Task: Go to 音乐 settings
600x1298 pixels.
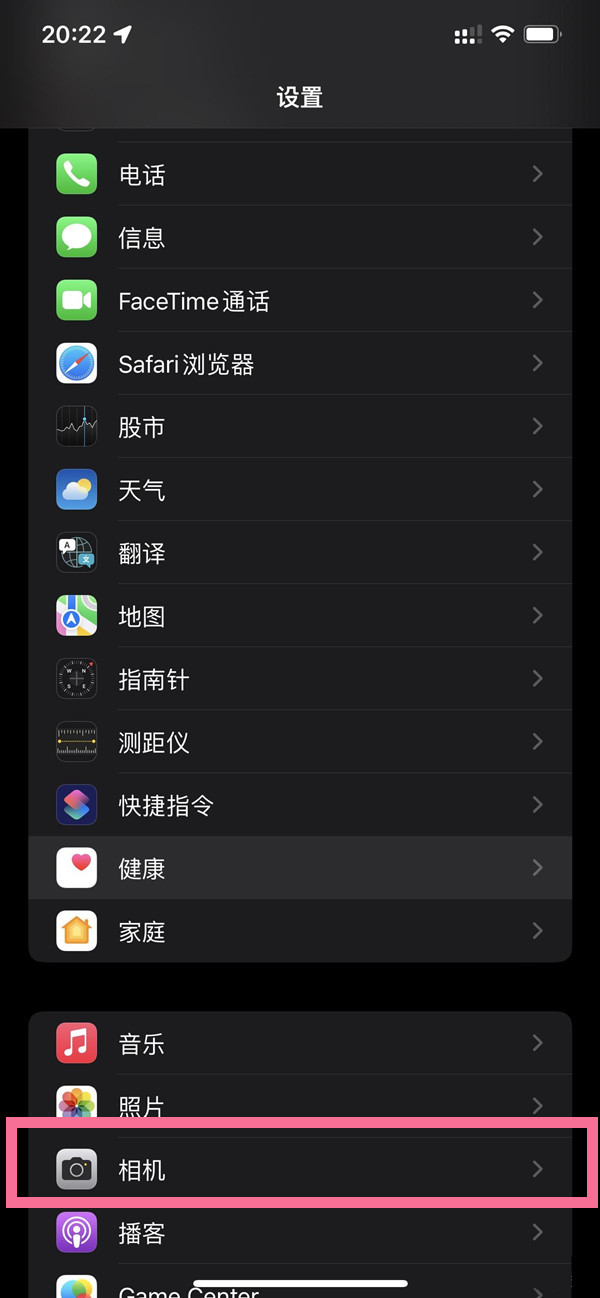Action: (300, 1044)
